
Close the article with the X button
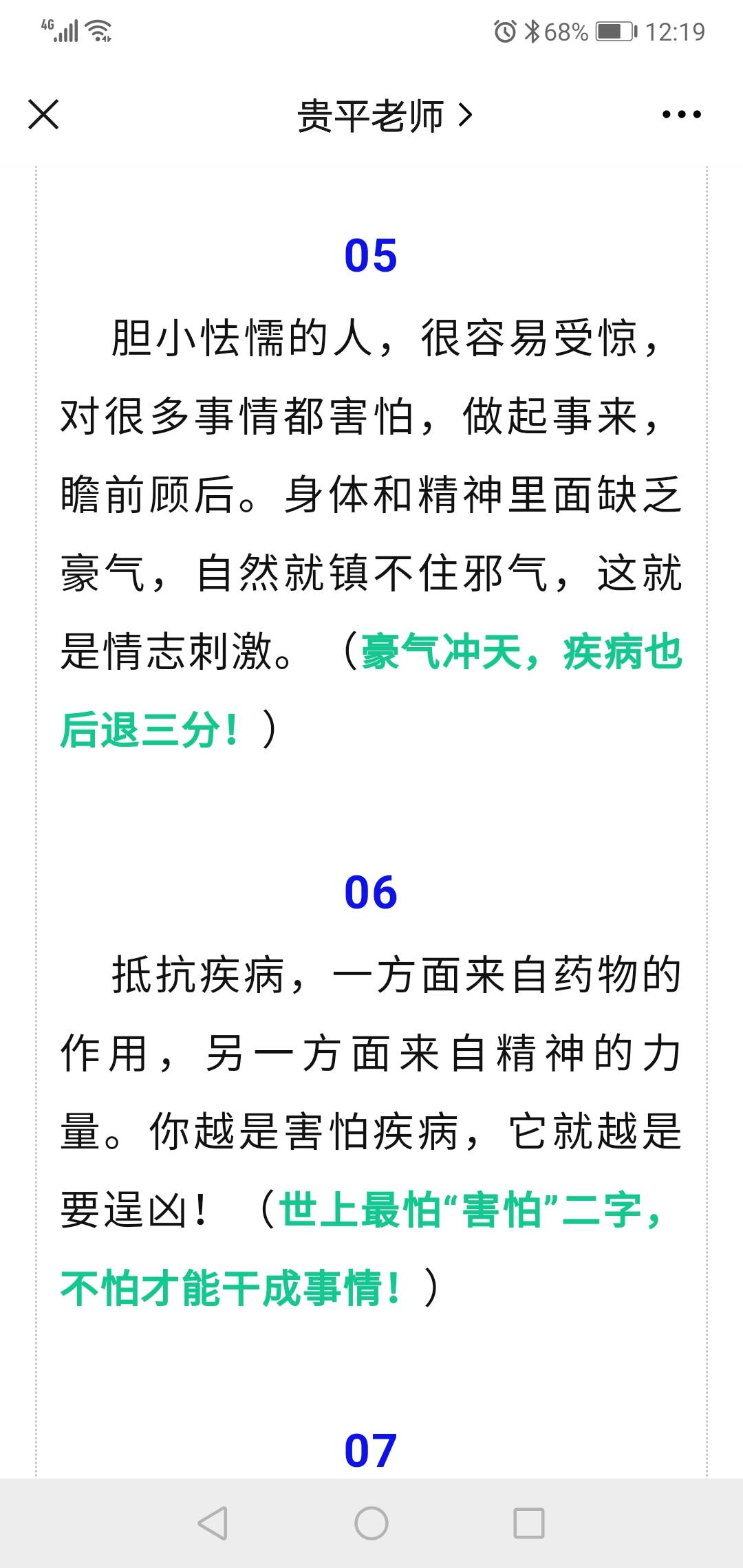tap(43, 116)
